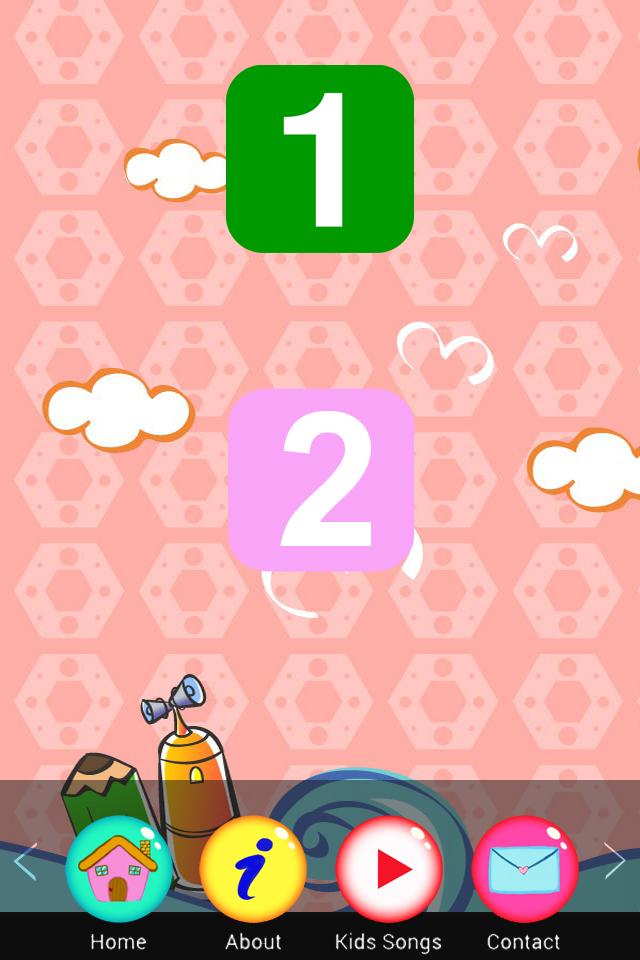Select the pink number 2 tile

321,479
